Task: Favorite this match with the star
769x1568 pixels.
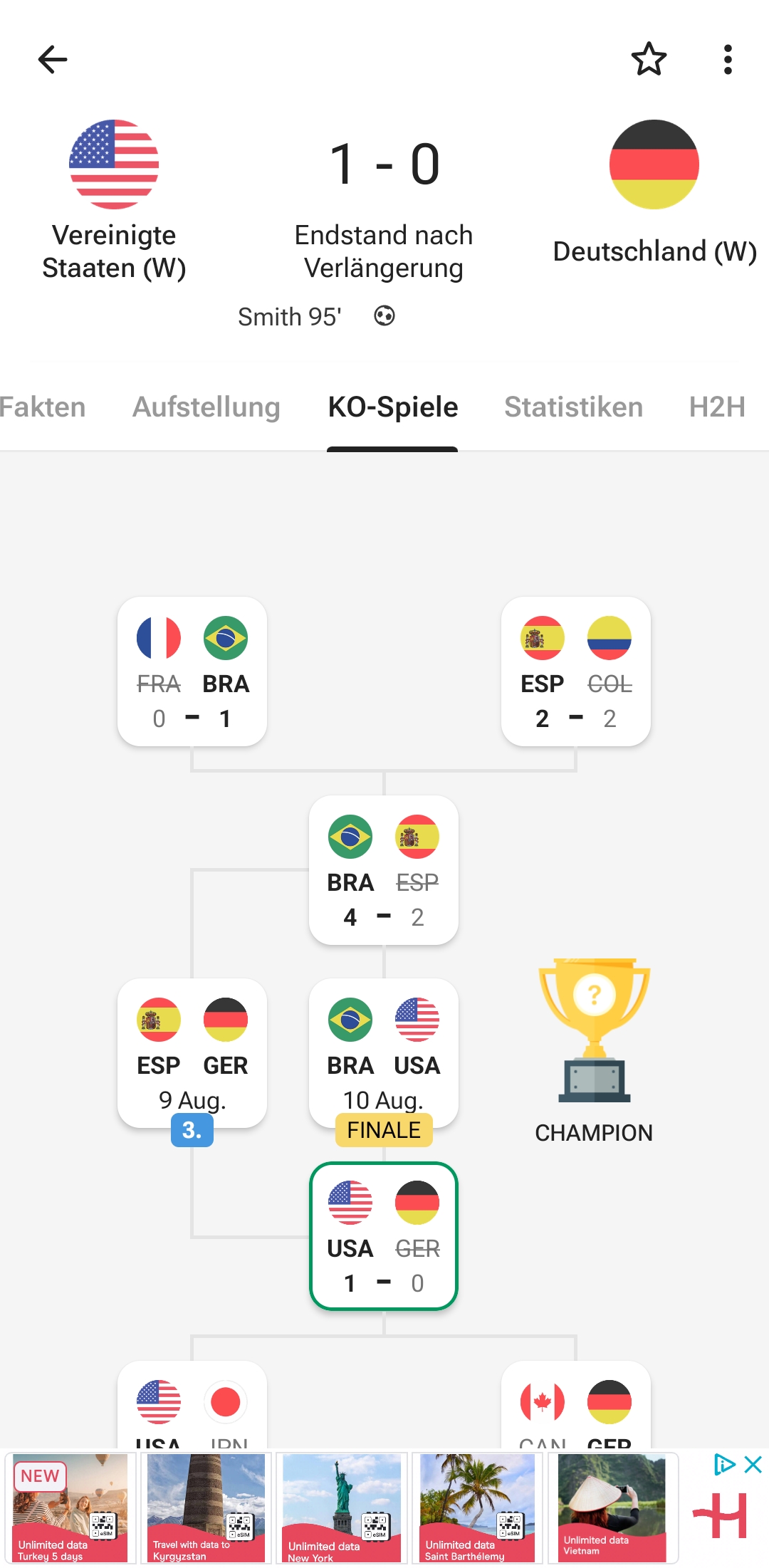Action: 649,59
